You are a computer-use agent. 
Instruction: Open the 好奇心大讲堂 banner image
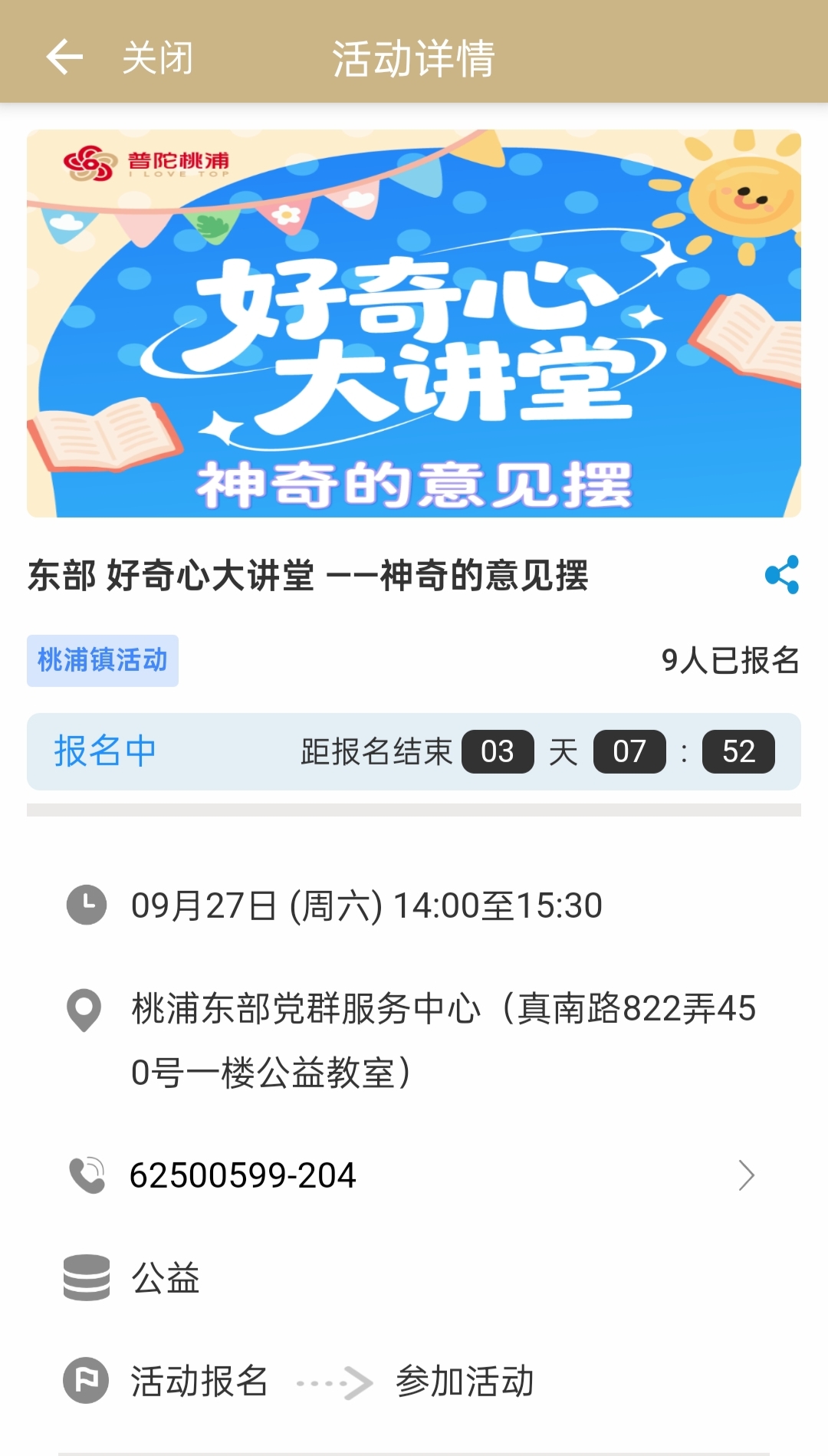pos(414,324)
